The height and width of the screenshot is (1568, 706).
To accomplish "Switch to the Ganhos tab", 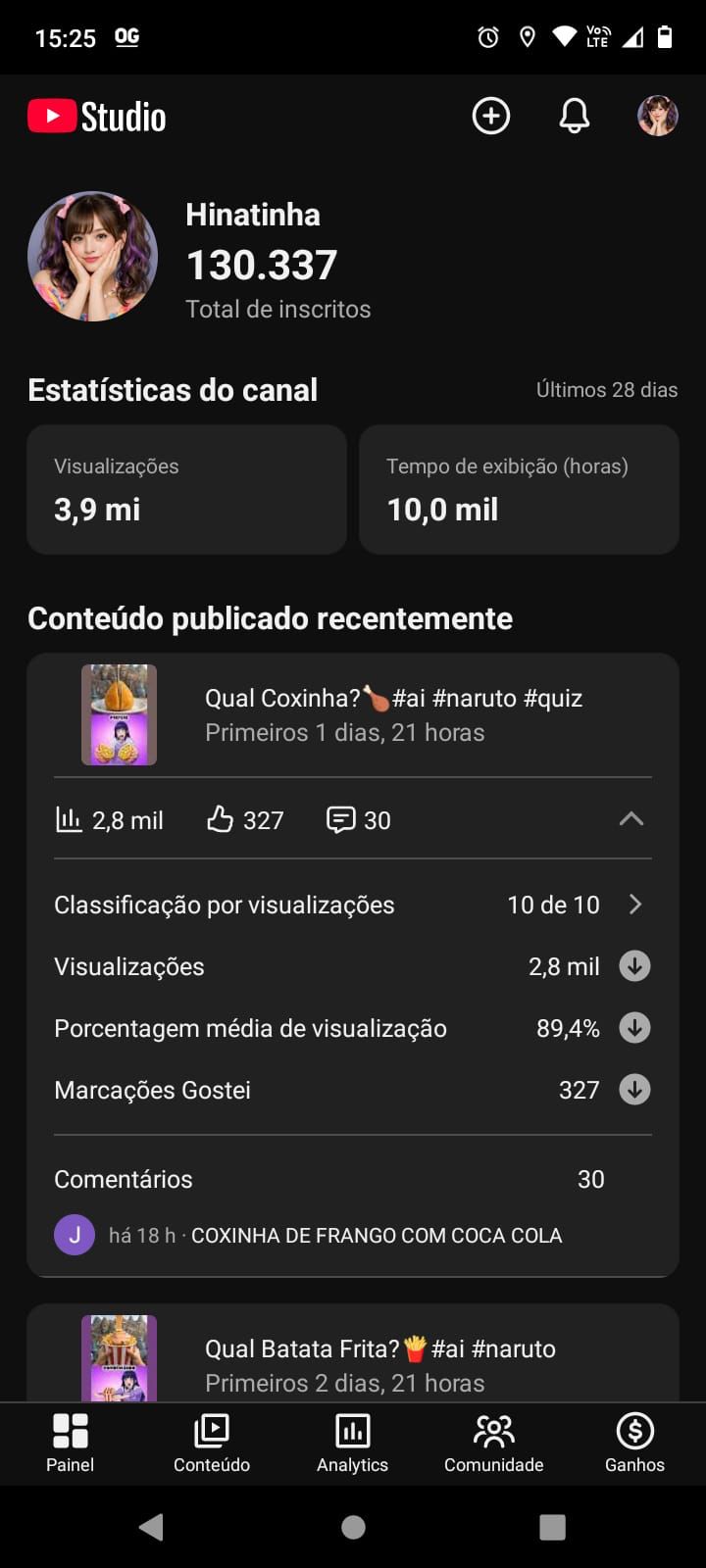I will [x=634, y=1444].
